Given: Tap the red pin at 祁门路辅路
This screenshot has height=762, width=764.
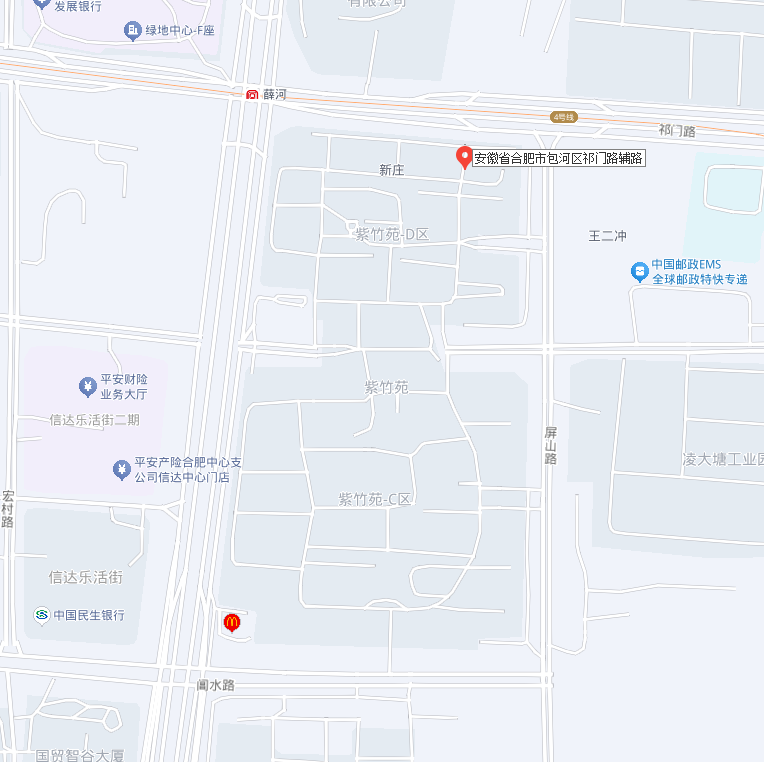Looking at the screenshot, I should [464, 156].
